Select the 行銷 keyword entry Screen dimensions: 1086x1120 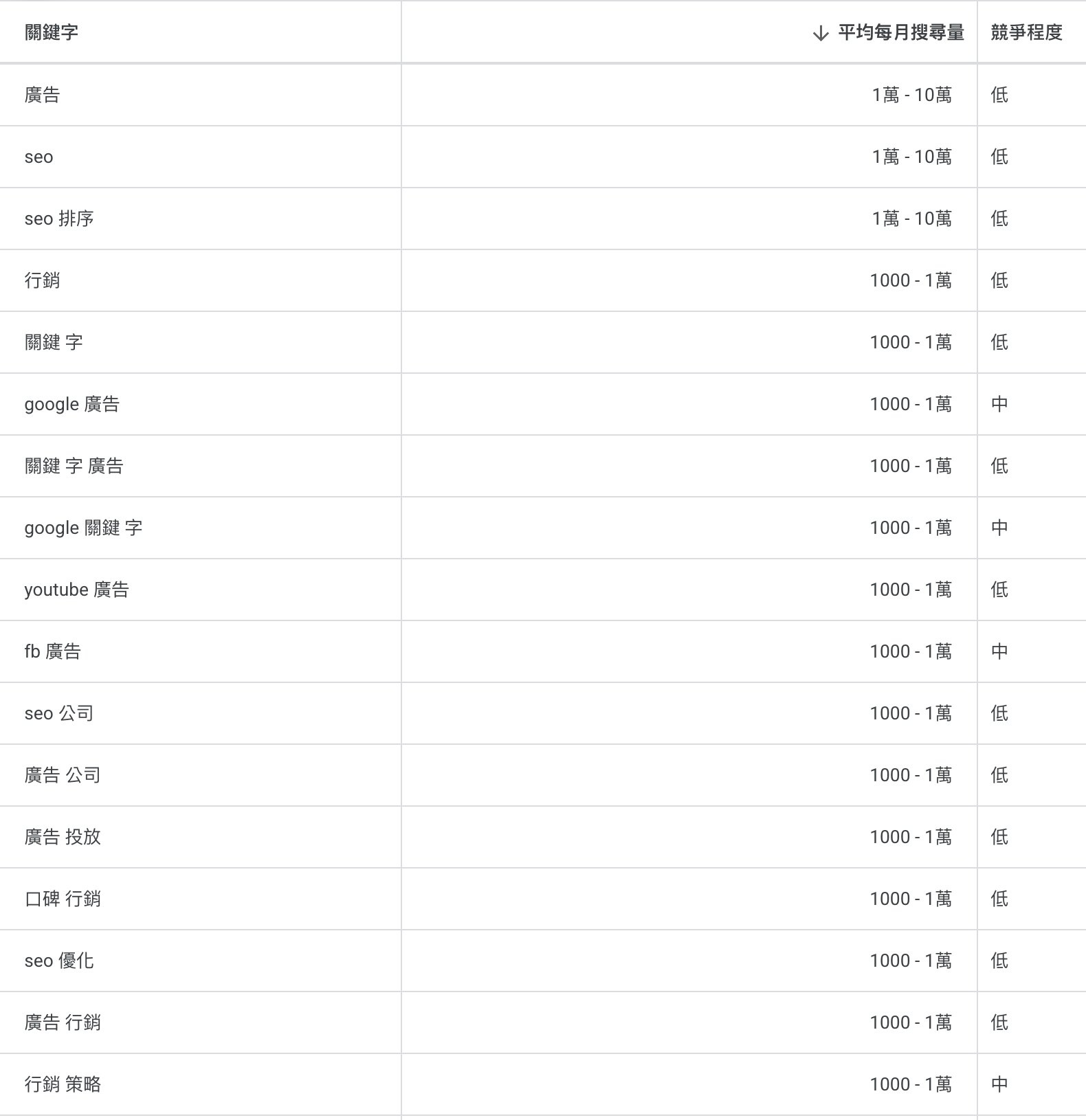pos(43,280)
